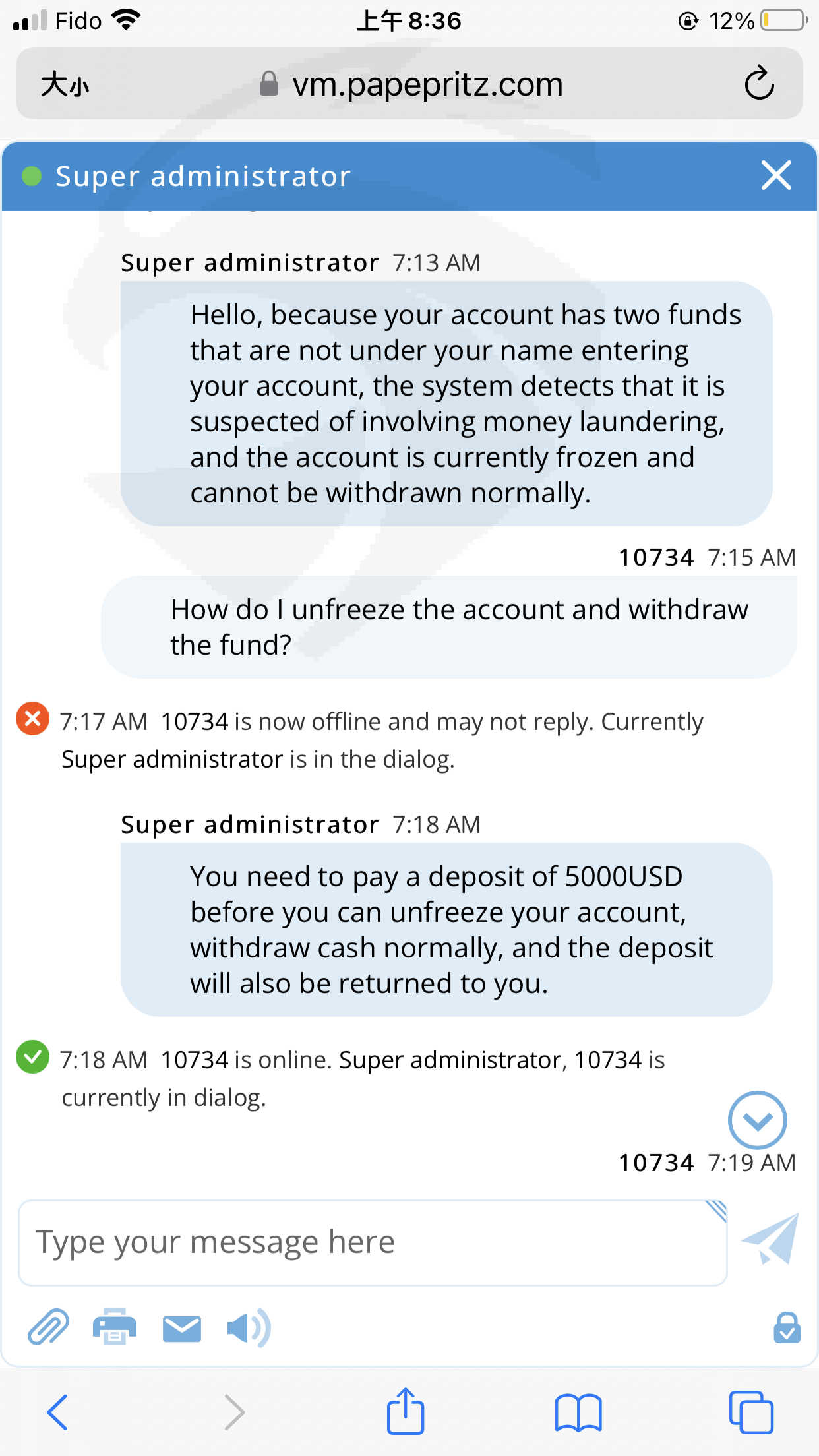Attach a file with the paperclip
Screen dimensions: 819x1456
(x=48, y=1327)
